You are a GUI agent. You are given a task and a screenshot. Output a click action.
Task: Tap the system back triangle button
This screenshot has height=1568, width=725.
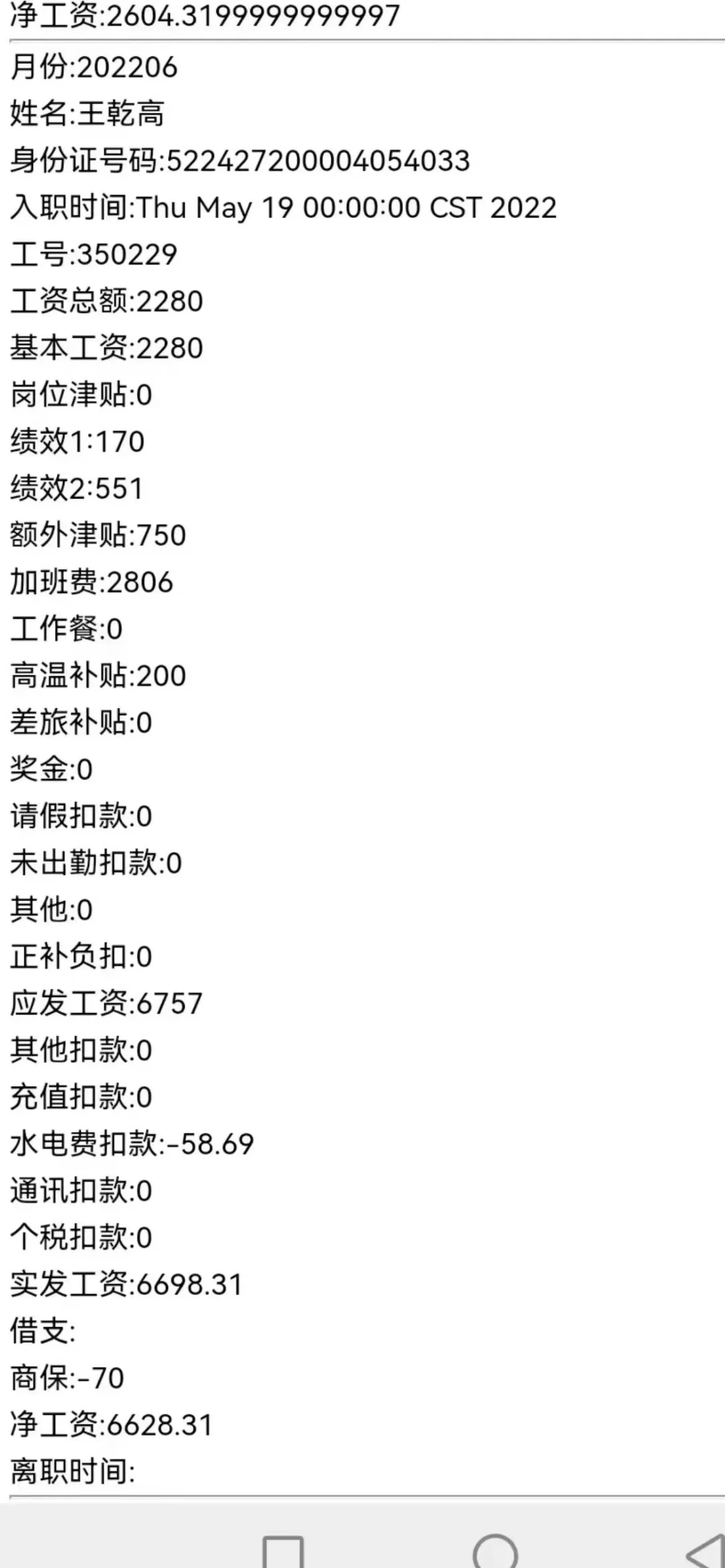point(705,1553)
